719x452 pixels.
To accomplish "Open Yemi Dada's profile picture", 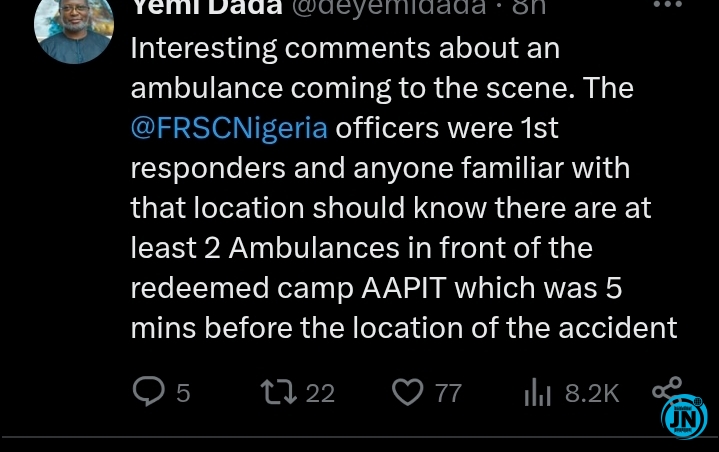I will coord(73,28).
